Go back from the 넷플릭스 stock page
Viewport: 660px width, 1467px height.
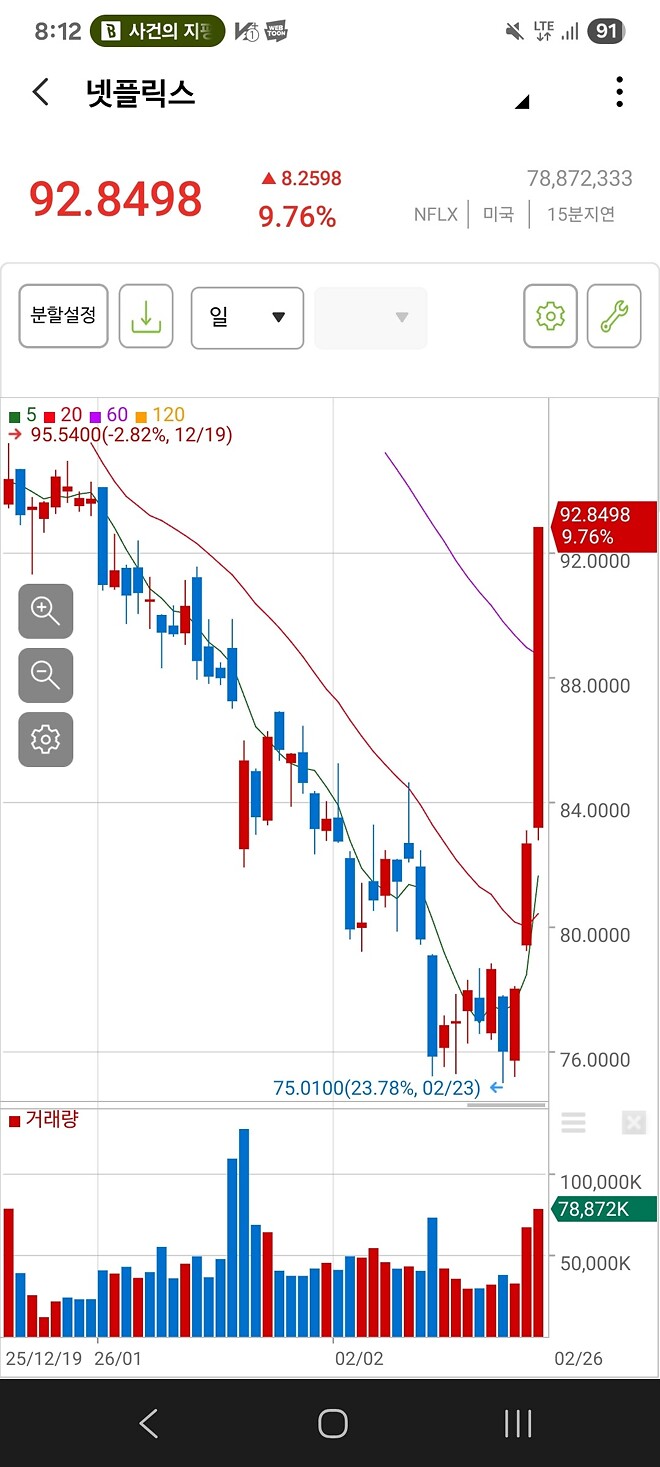40,93
